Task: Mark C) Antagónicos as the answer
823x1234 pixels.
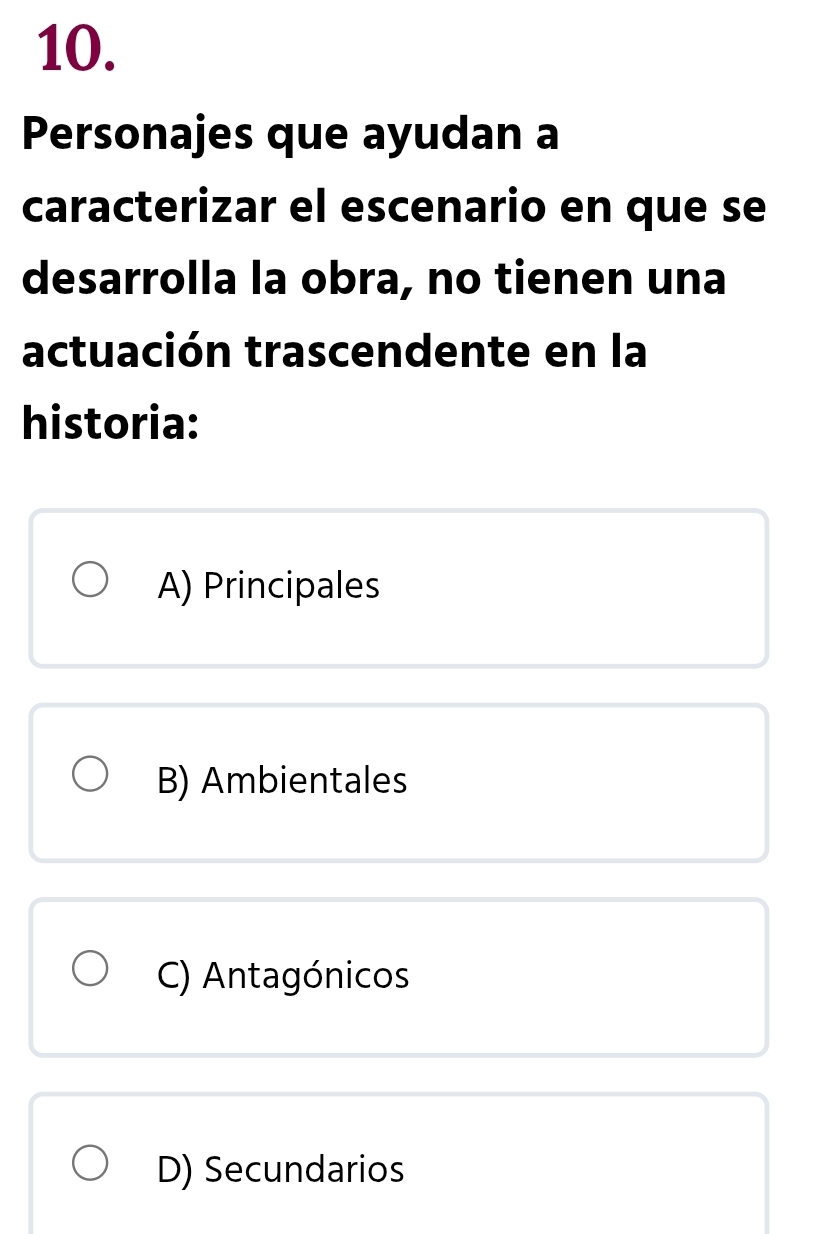Action: tap(90, 973)
